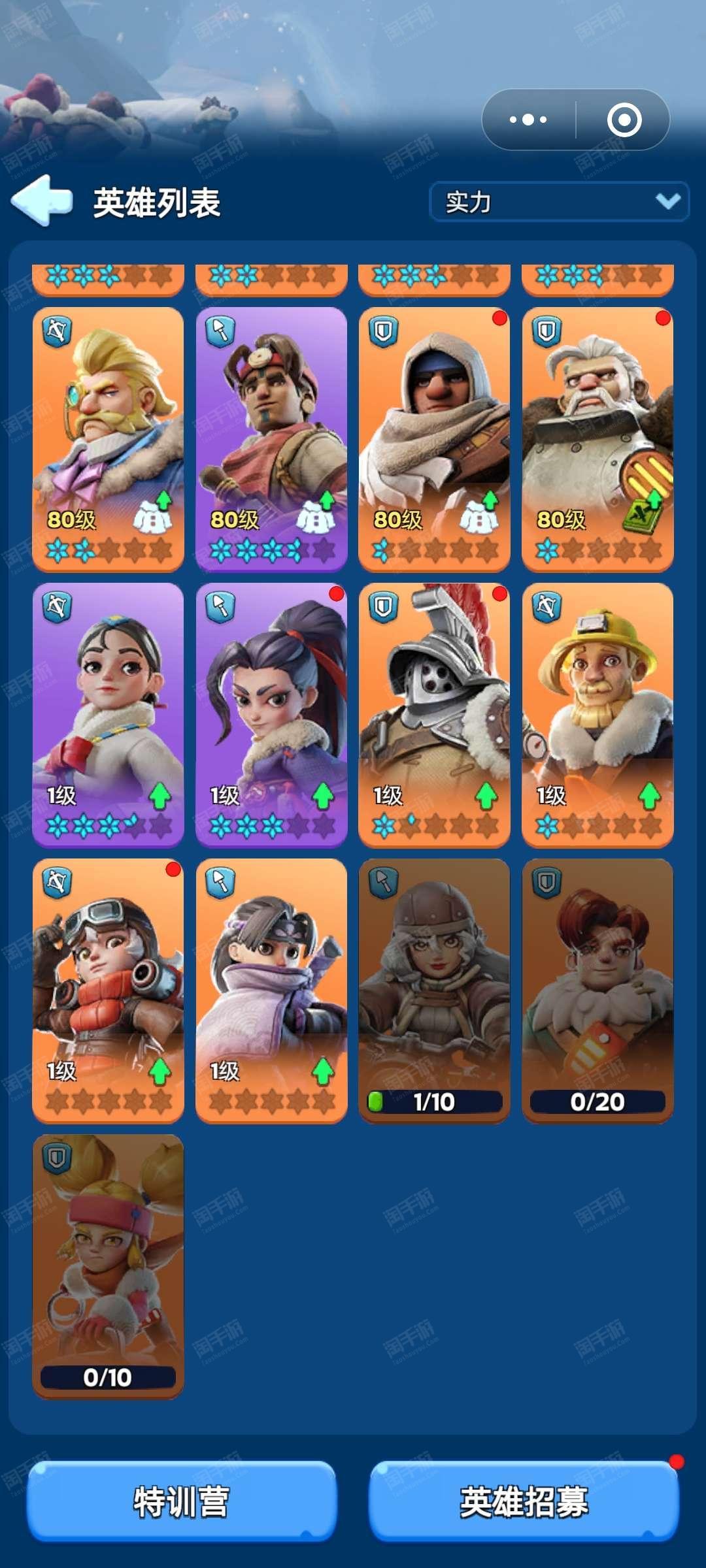View the locked hero with 0/20 shards
The image size is (706, 1568).
coord(597,991)
